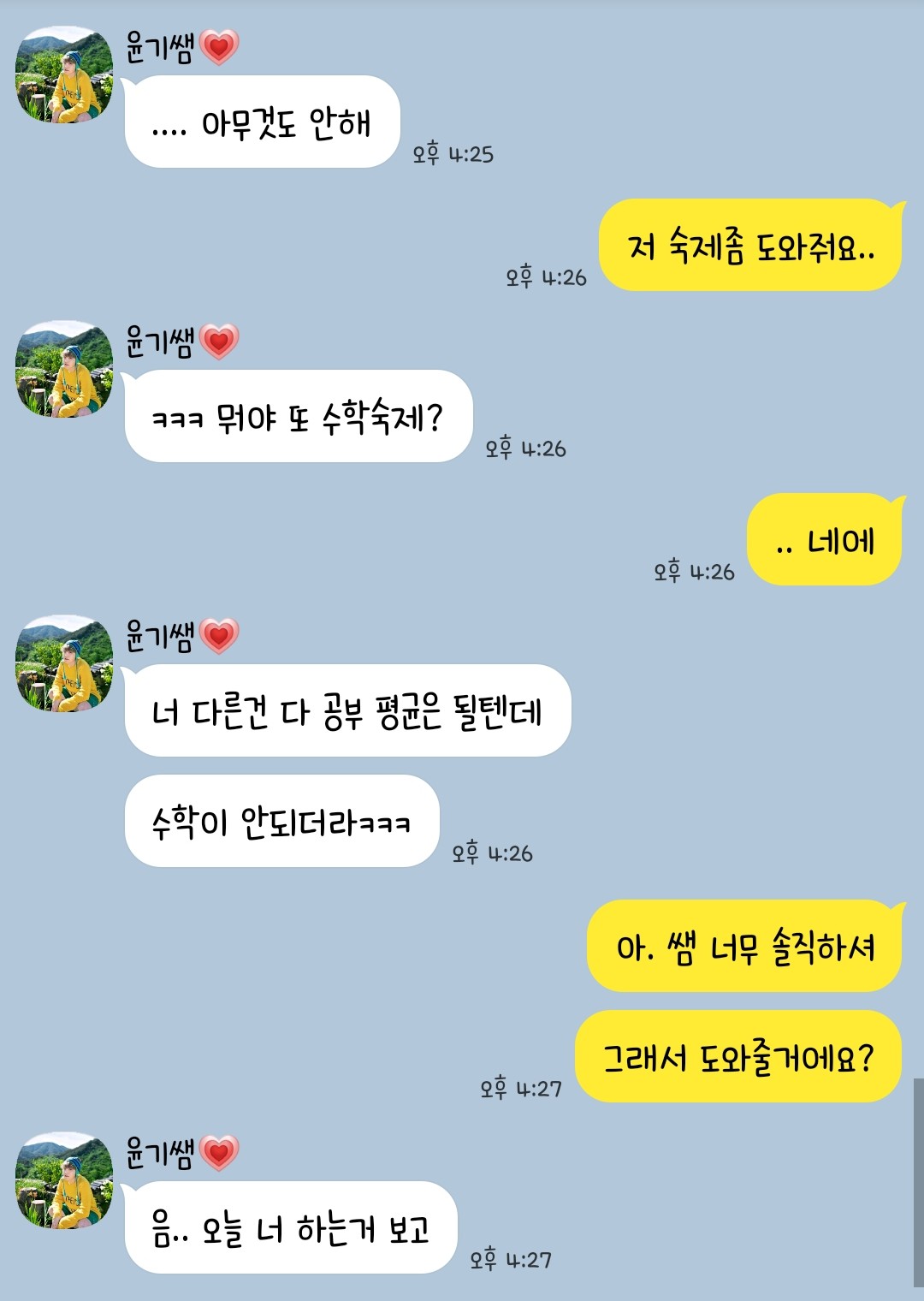Select the message '그래서 도와줄거에요?'
The image size is (924, 1301).
[741, 1056]
